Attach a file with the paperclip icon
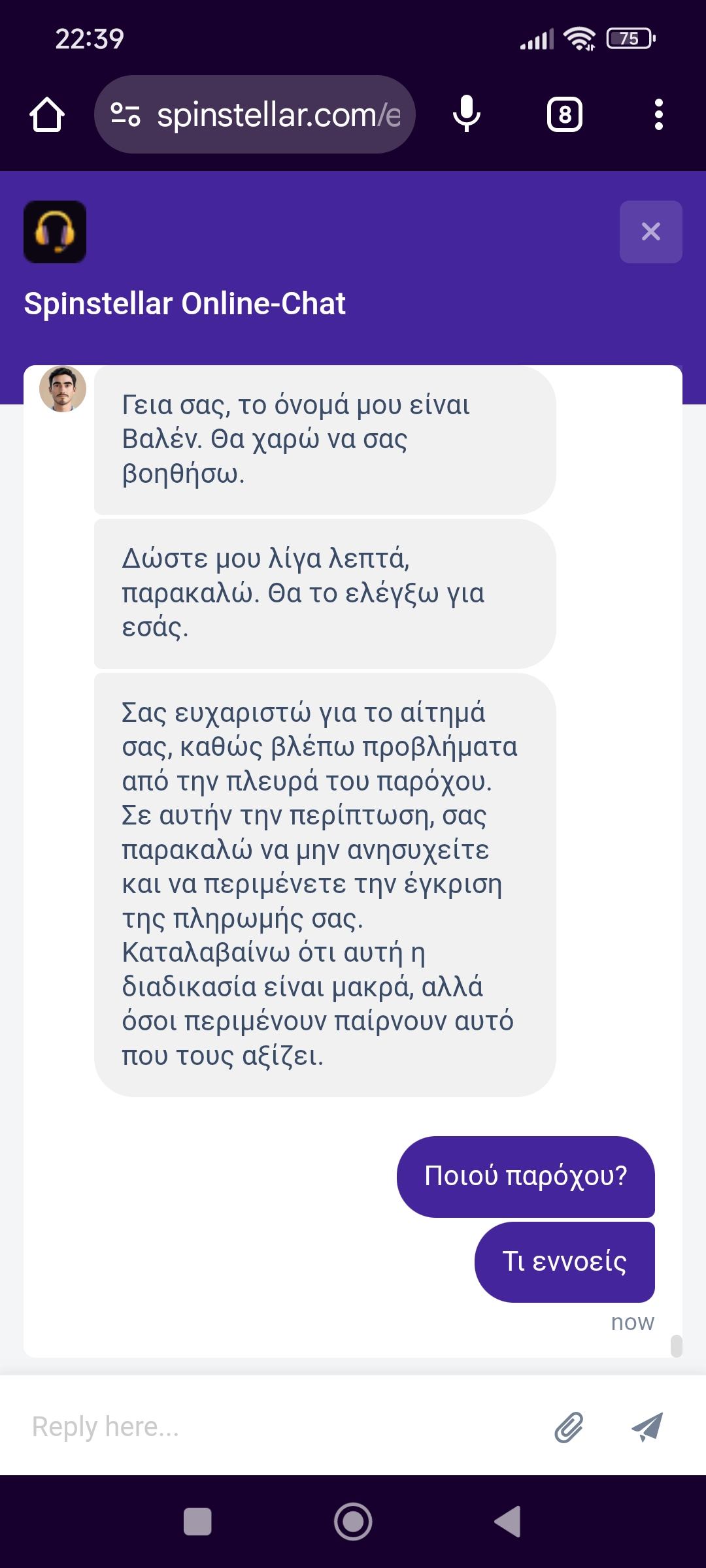 coord(569,1427)
